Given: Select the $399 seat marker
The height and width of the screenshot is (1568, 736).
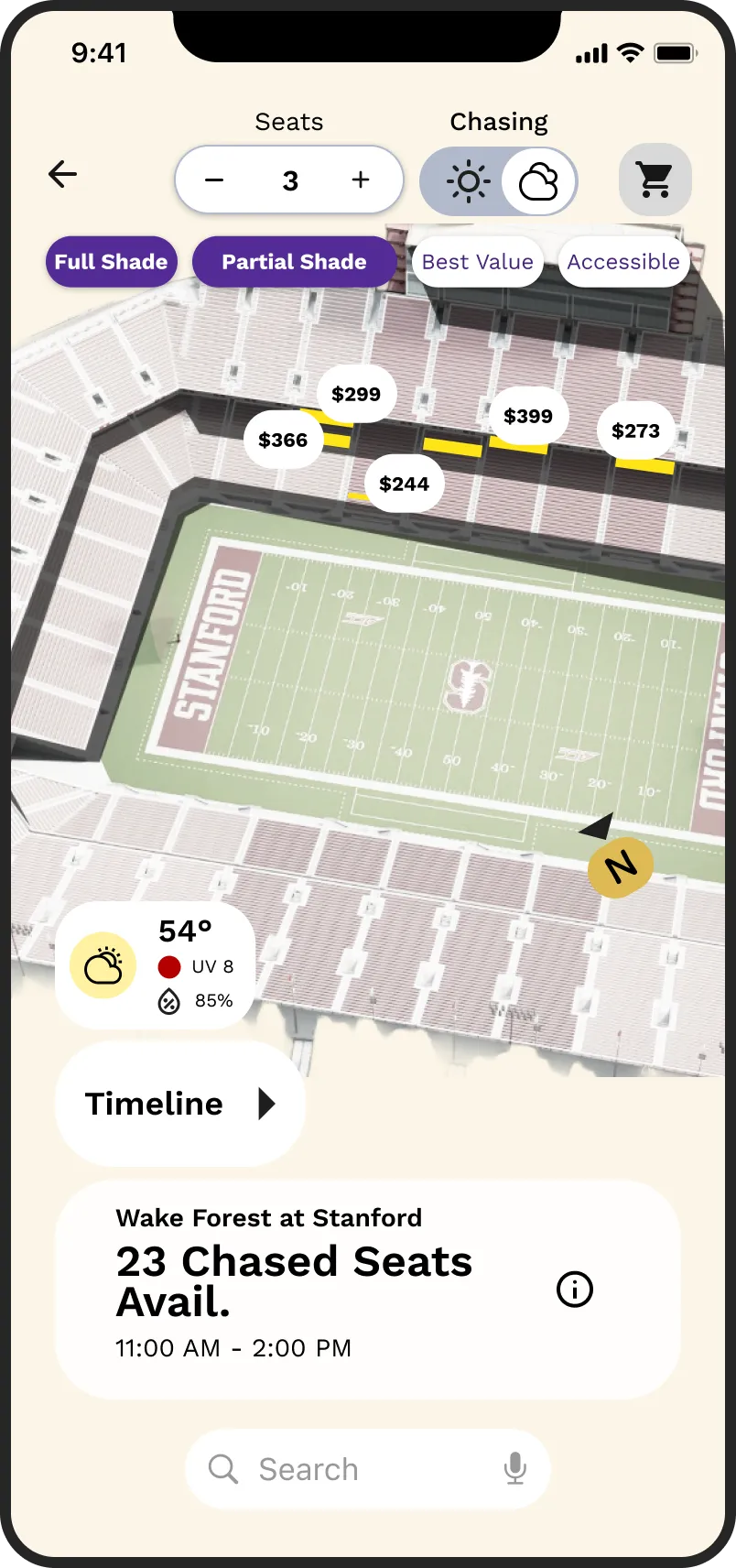Looking at the screenshot, I should (x=528, y=417).
